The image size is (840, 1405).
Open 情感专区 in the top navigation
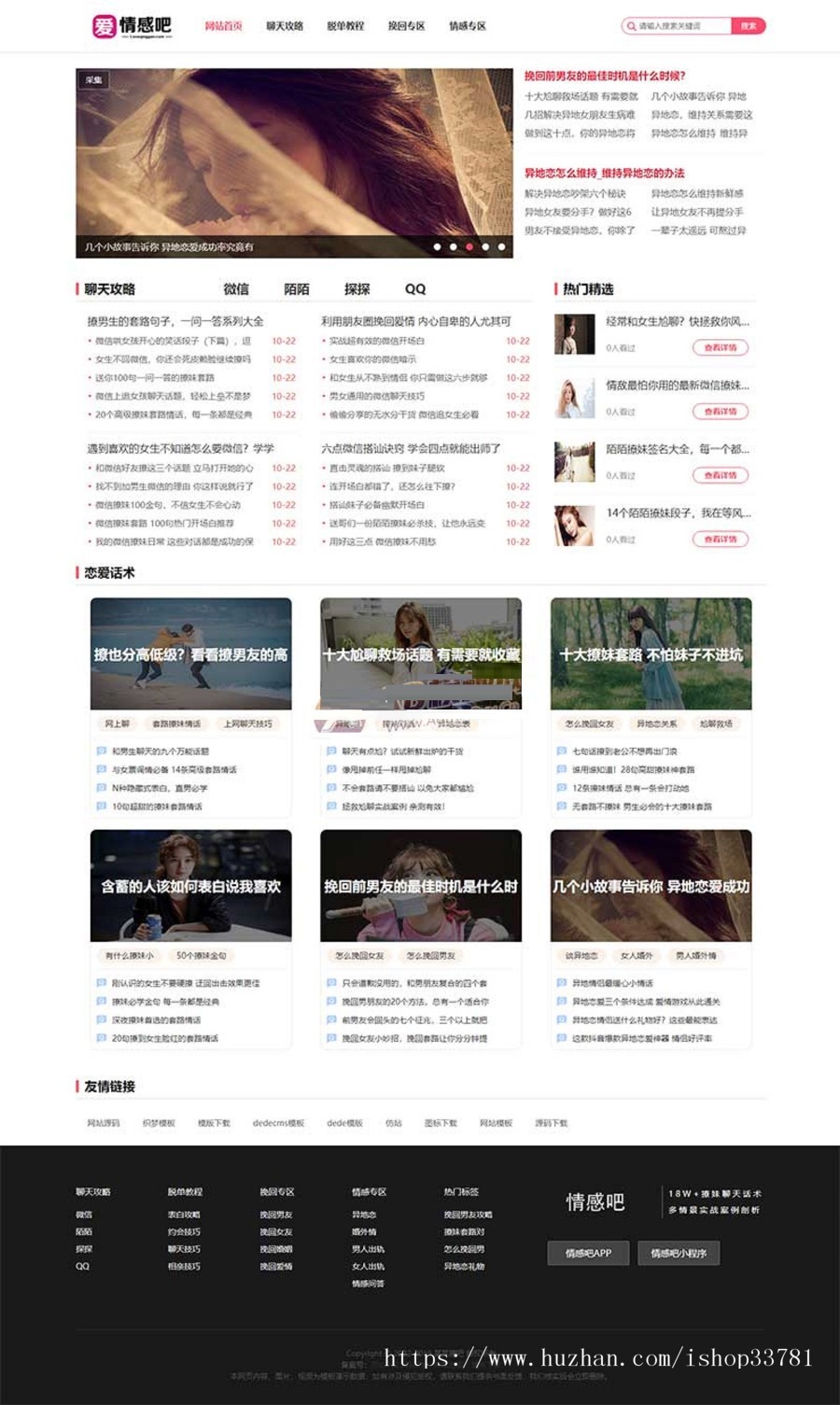[467, 26]
